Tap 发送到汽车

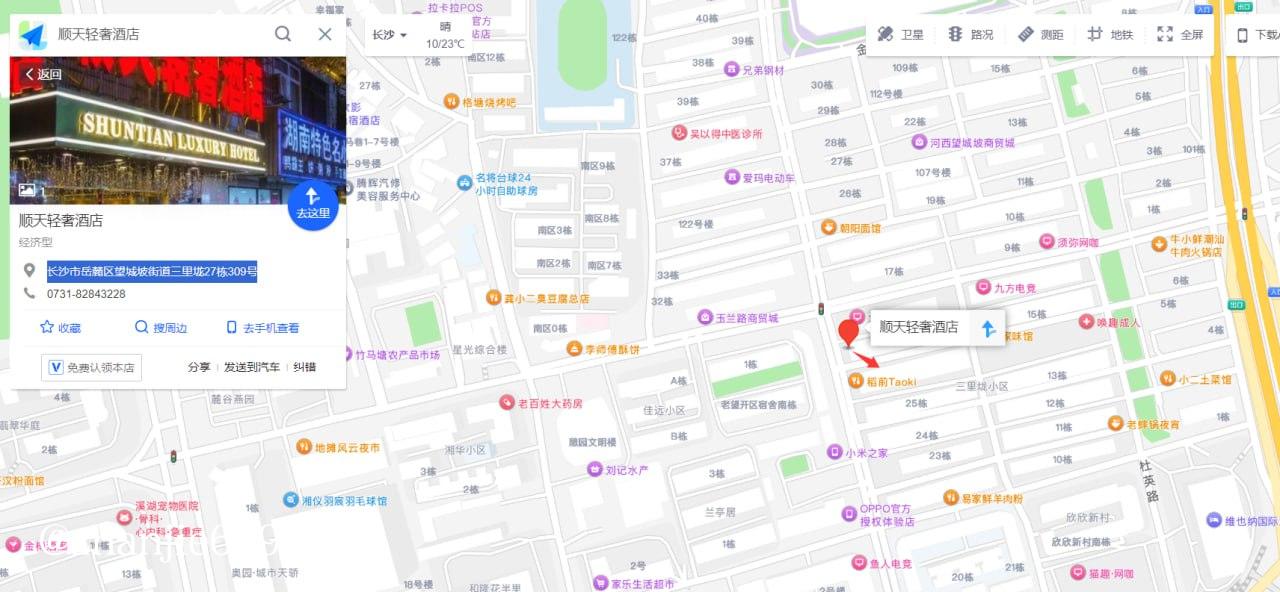pos(251,367)
